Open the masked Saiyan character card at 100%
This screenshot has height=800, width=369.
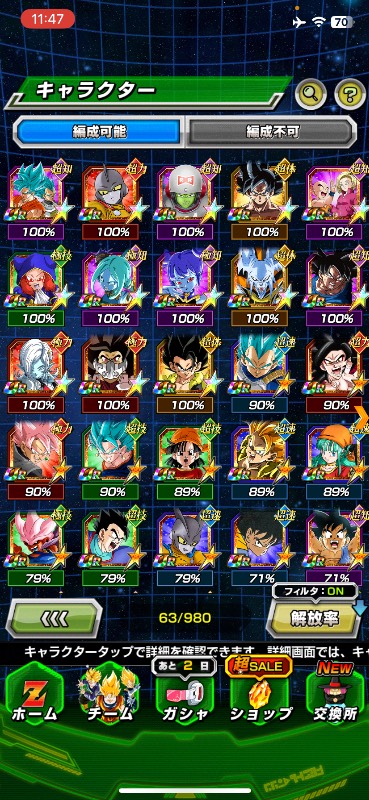pyautogui.click(x=110, y=373)
